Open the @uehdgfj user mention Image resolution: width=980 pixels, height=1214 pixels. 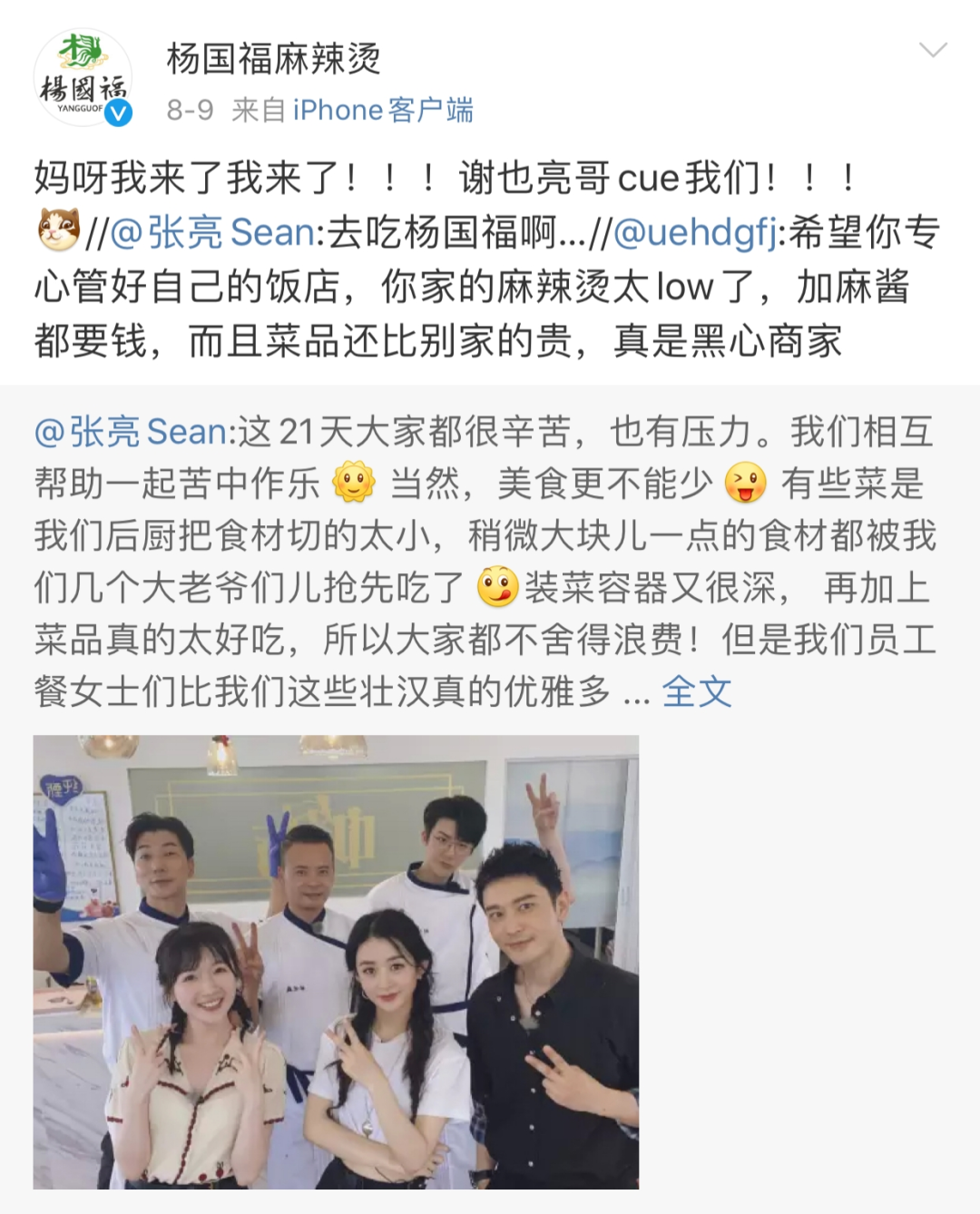point(694,232)
